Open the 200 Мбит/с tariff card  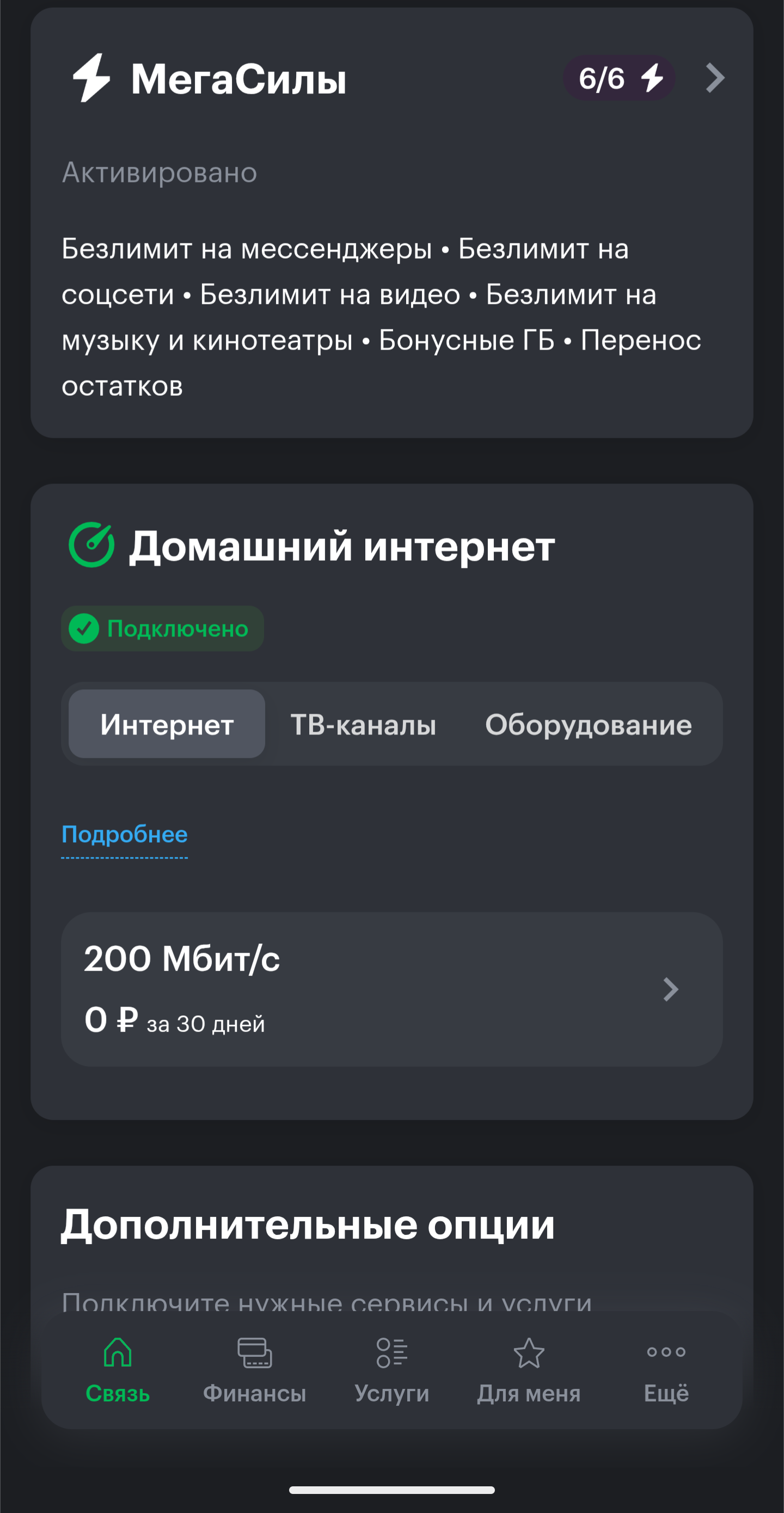pyautogui.click(x=391, y=989)
